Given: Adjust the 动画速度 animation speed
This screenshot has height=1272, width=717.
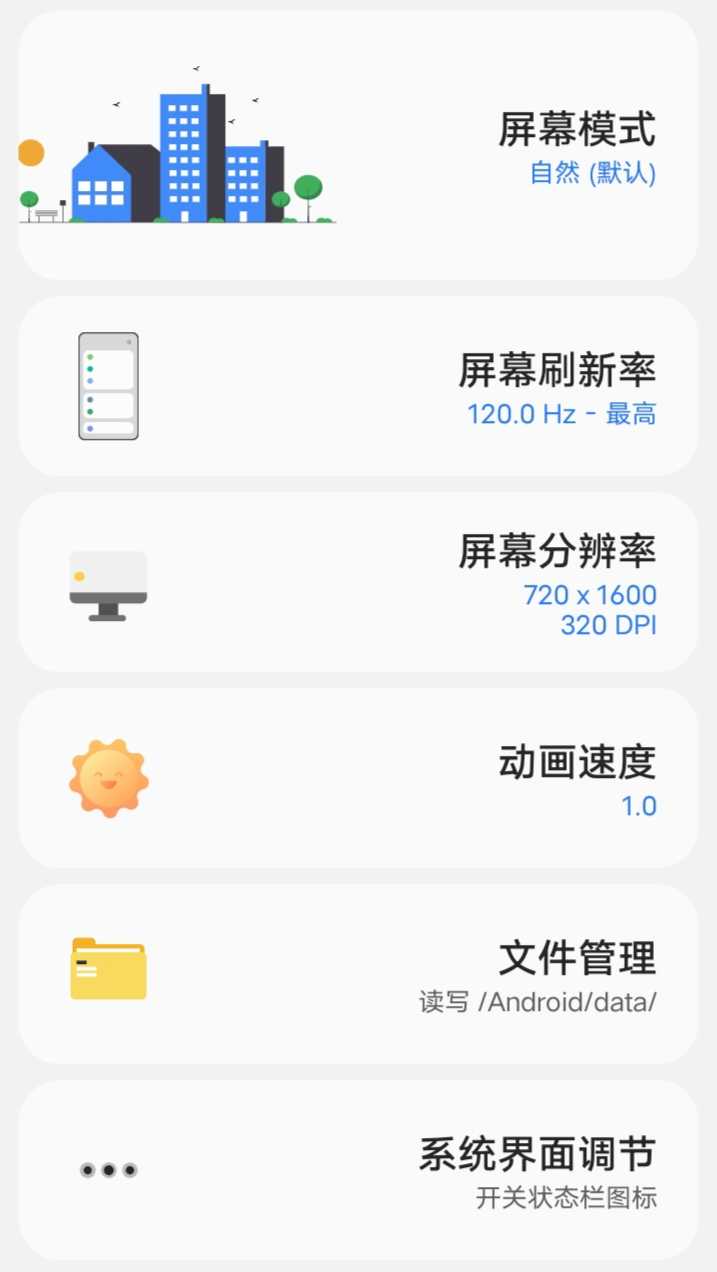Looking at the screenshot, I should pos(358,778).
